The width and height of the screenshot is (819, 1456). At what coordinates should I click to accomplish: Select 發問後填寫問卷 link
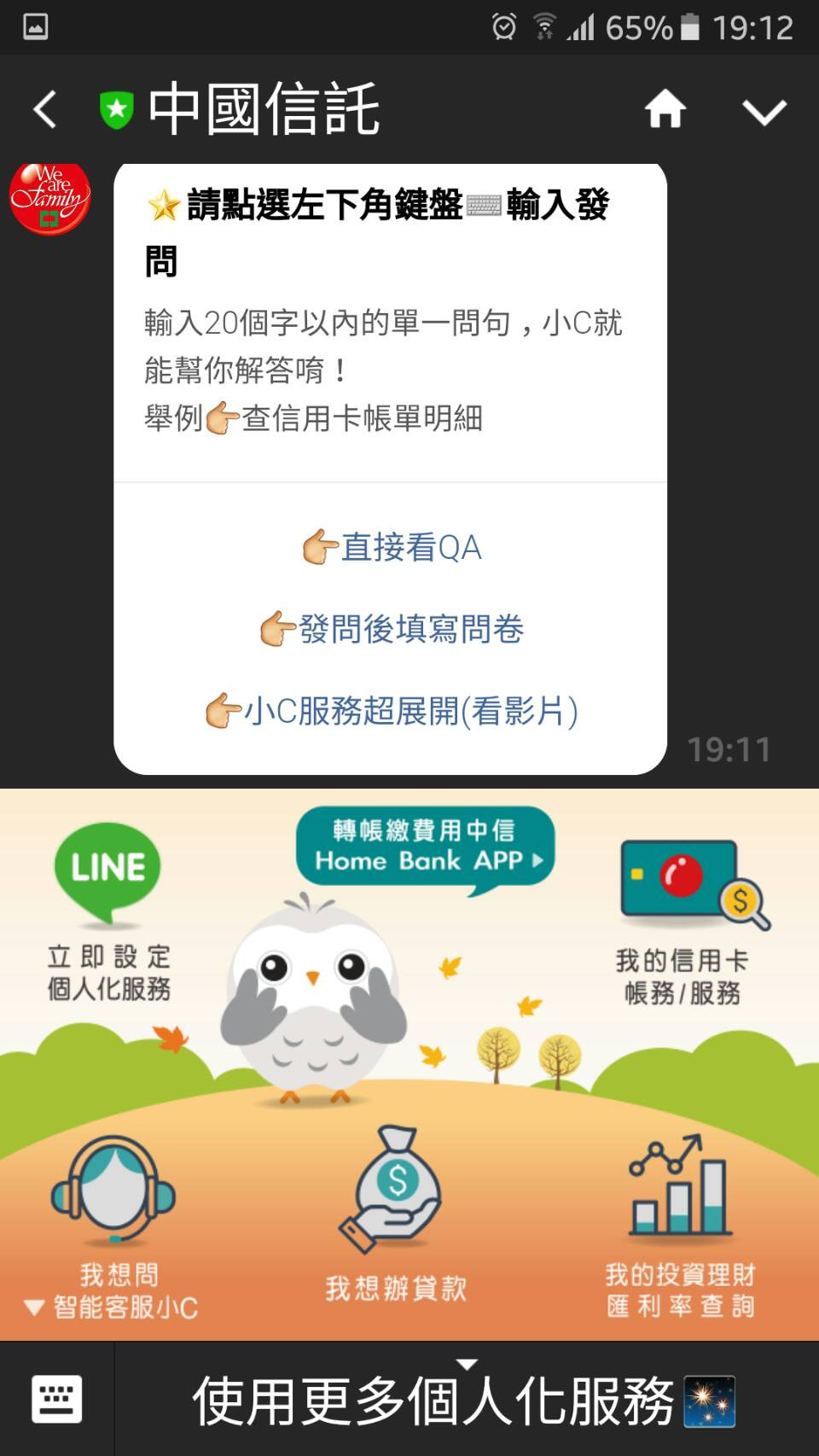[x=392, y=629]
